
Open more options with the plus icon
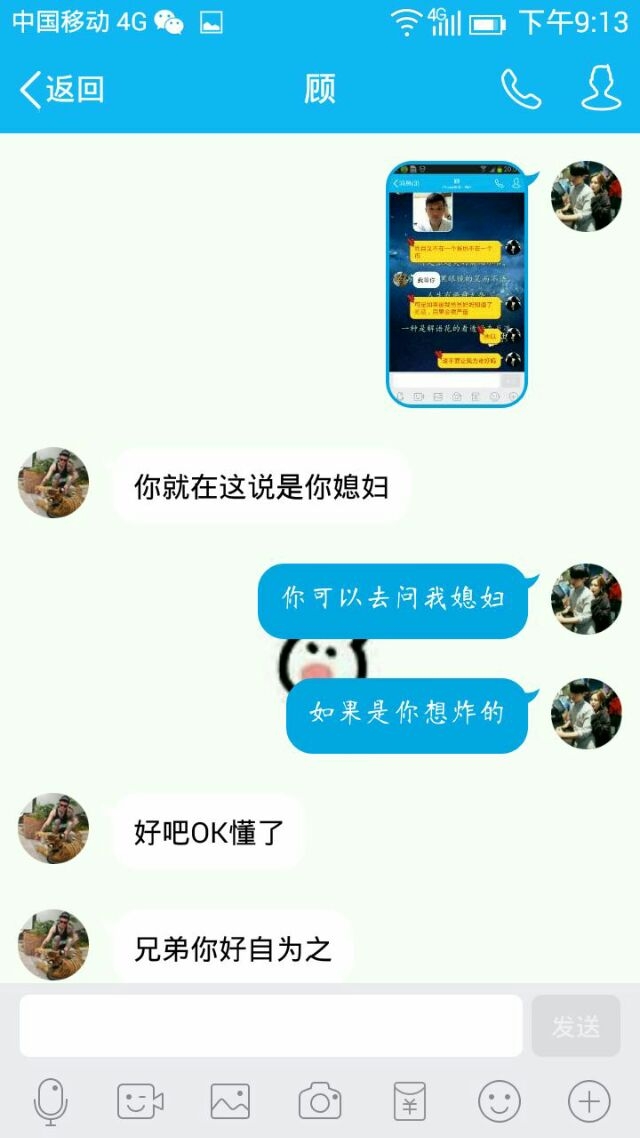point(588,1102)
